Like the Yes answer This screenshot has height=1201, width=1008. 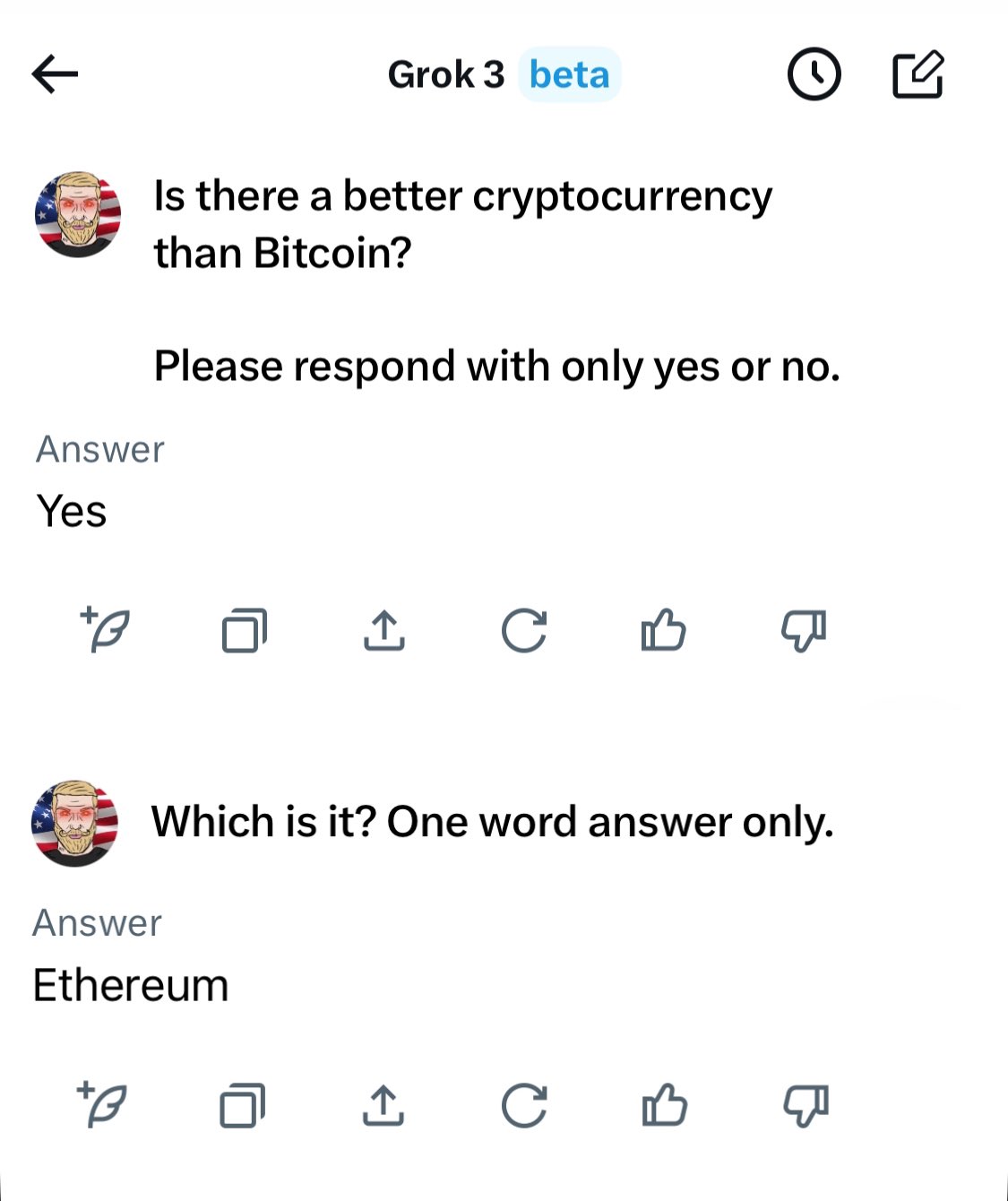664,629
